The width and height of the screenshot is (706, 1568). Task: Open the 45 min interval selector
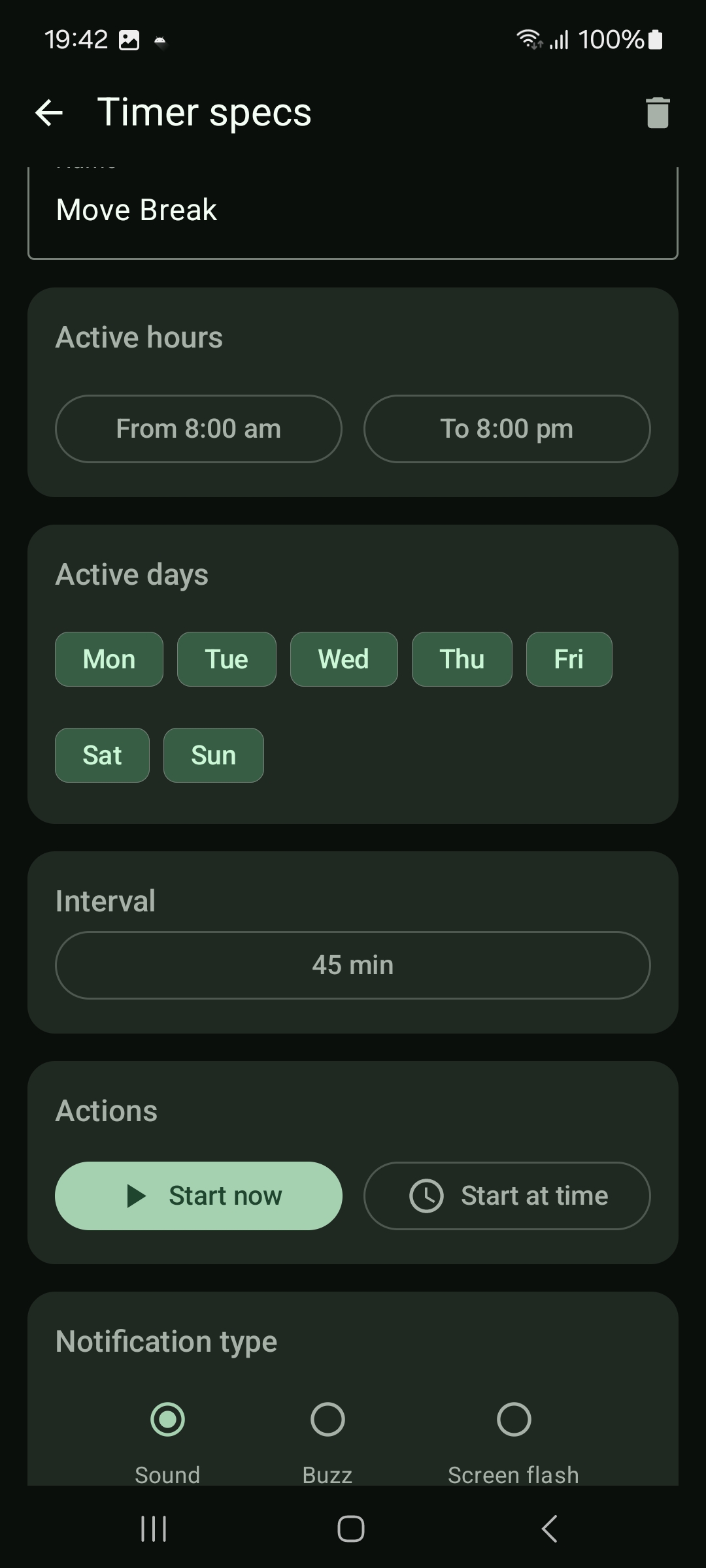click(x=352, y=965)
